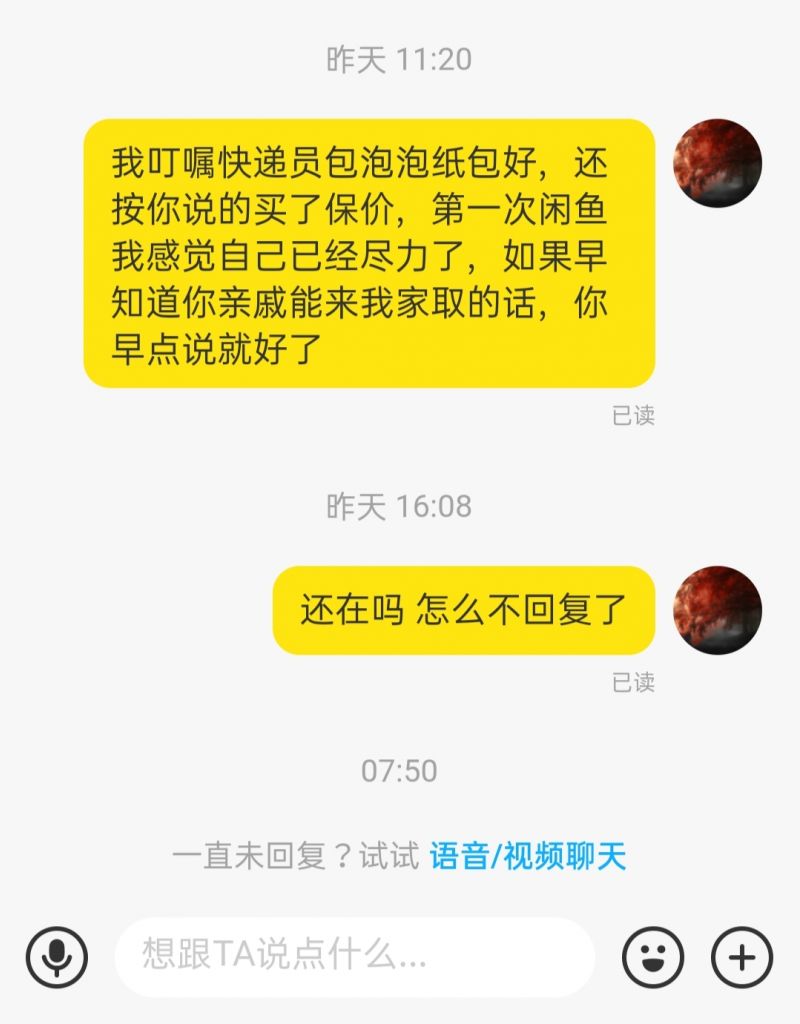Open avatar beside the 还在吗 message
Screen dimensions: 800x1024
(717, 611)
